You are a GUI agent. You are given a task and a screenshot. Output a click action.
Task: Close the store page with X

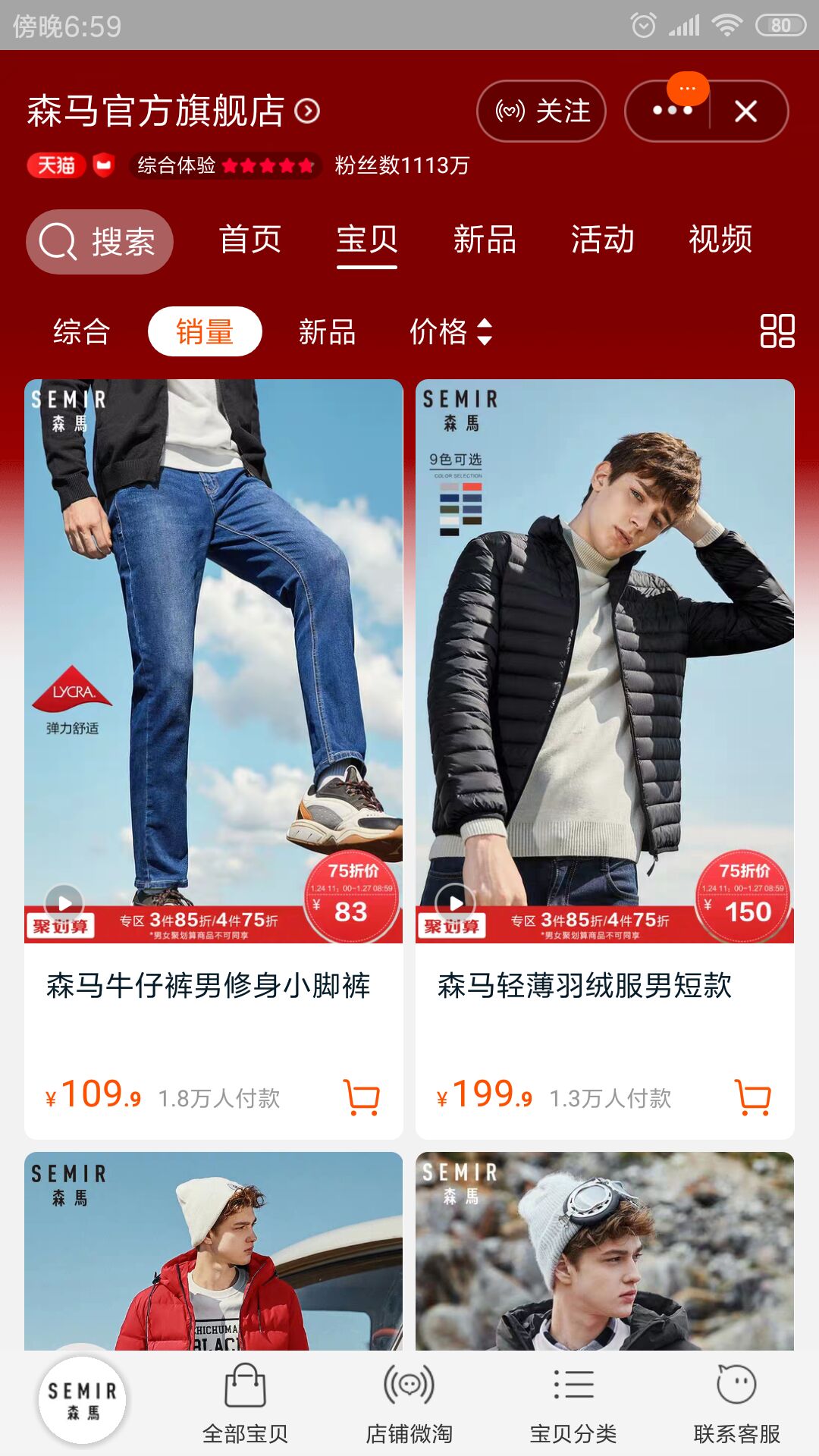pyautogui.click(x=746, y=111)
